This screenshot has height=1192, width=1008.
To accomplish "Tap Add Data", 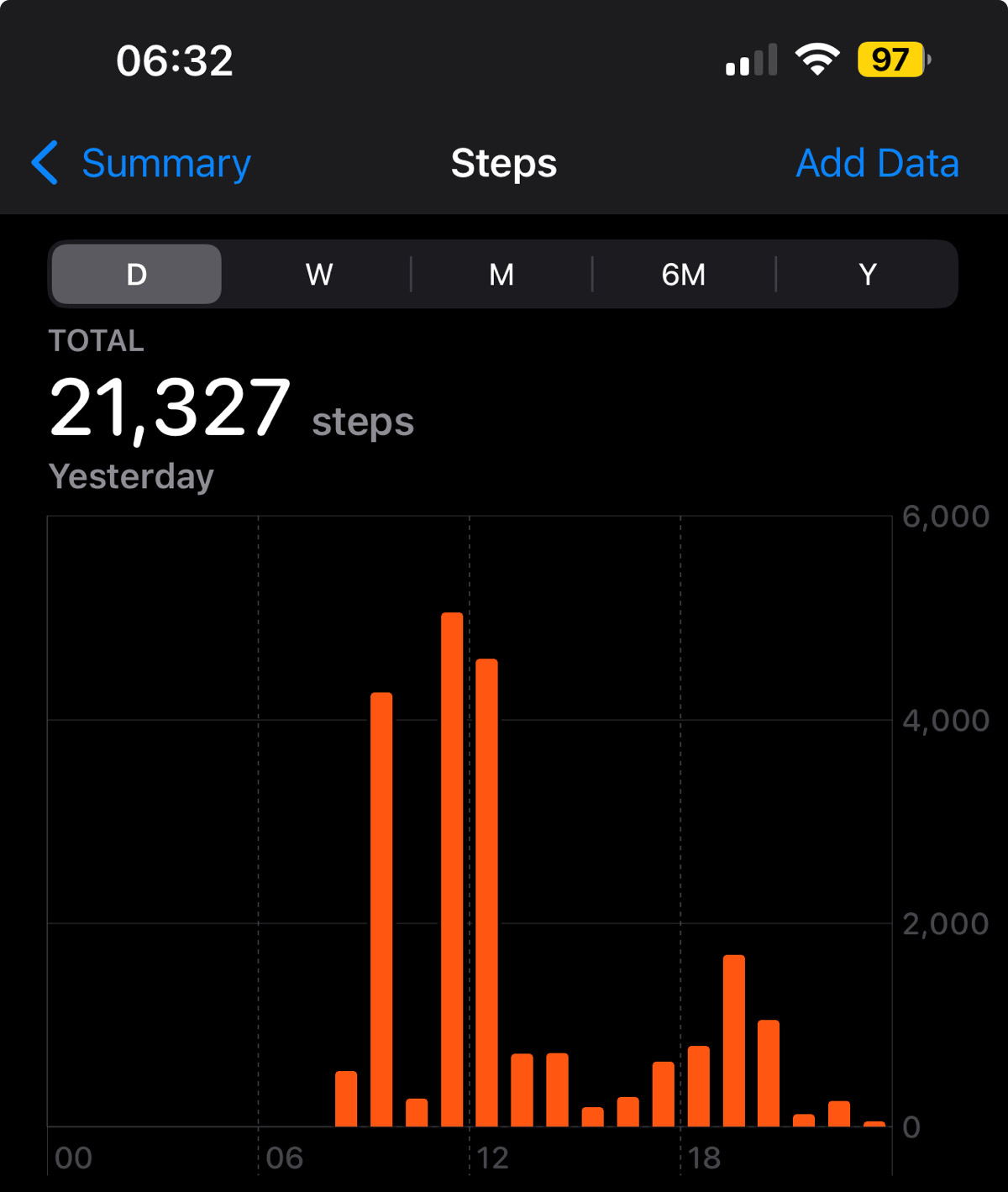I will [x=877, y=163].
